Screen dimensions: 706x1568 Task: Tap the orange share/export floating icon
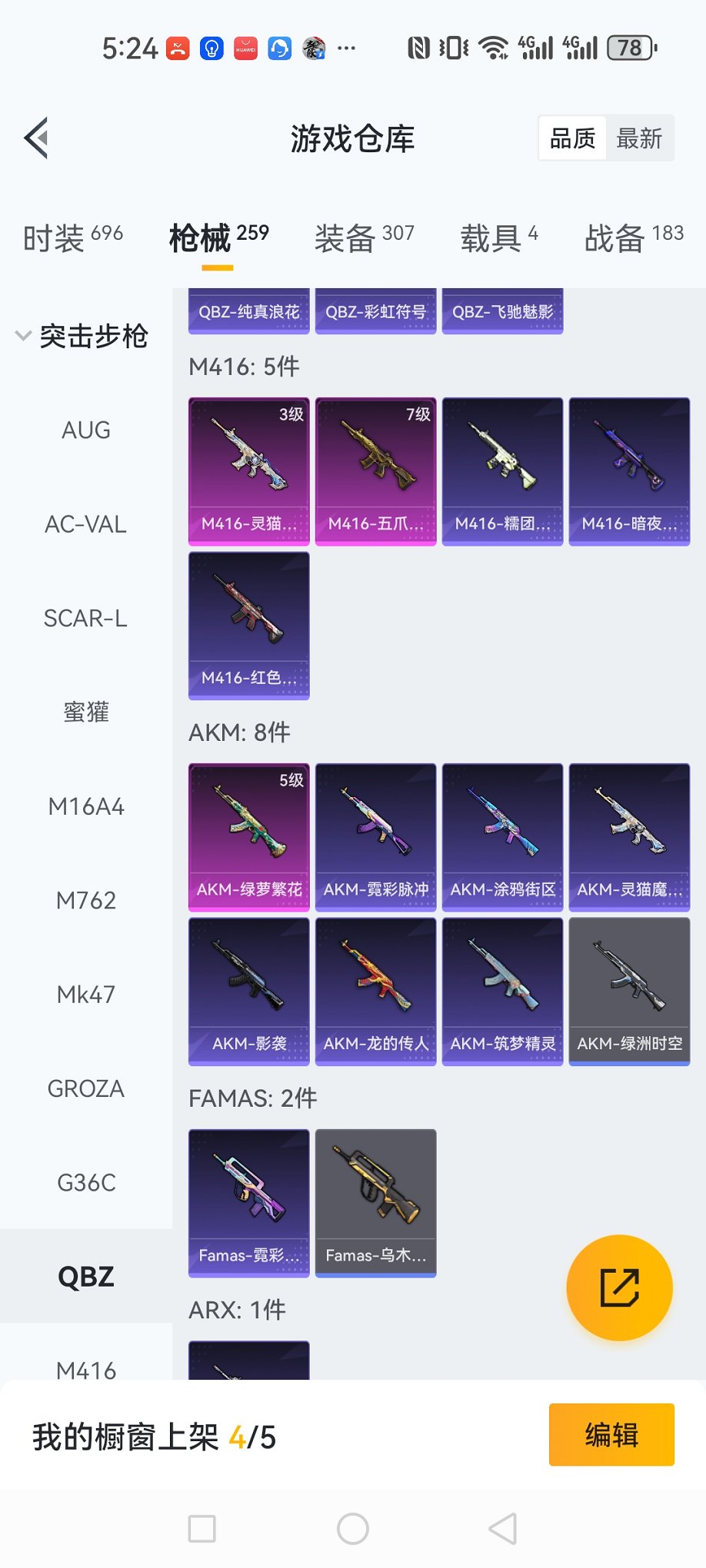tap(620, 1287)
